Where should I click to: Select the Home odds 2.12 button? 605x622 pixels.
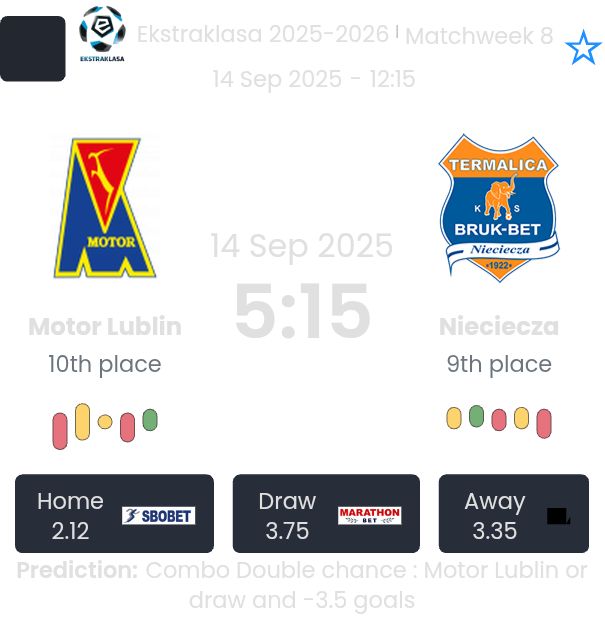click(114, 514)
